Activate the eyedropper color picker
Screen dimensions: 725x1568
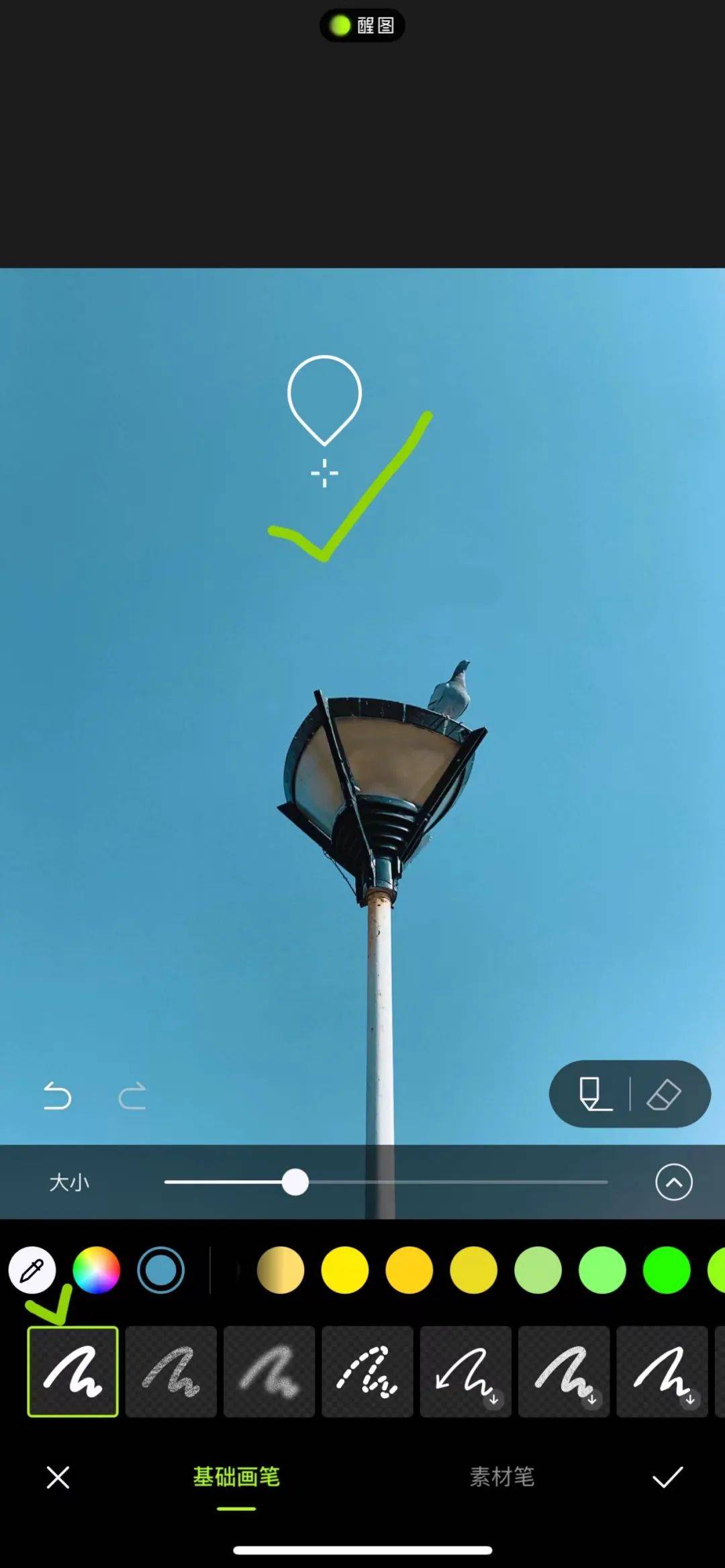[x=32, y=1270]
